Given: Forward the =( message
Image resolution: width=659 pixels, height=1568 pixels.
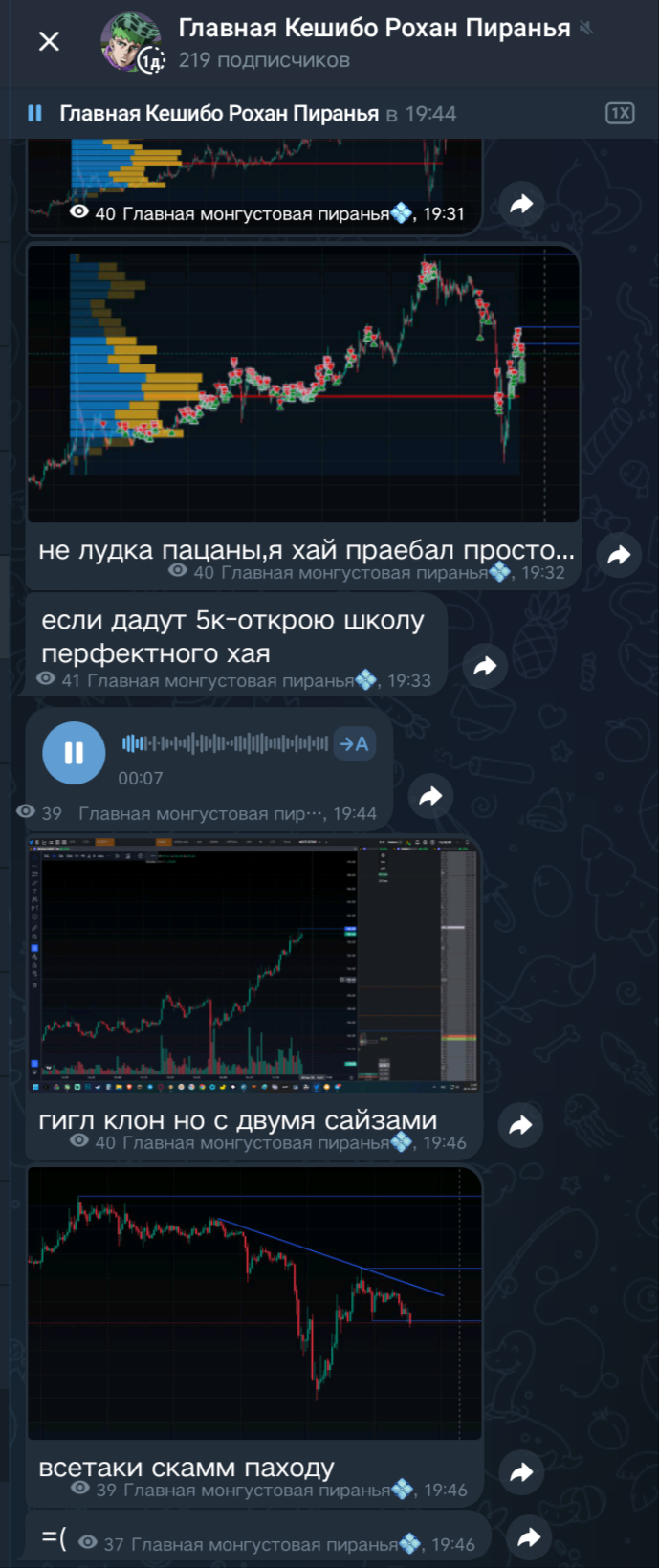Looking at the screenshot, I should [x=529, y=1537].
